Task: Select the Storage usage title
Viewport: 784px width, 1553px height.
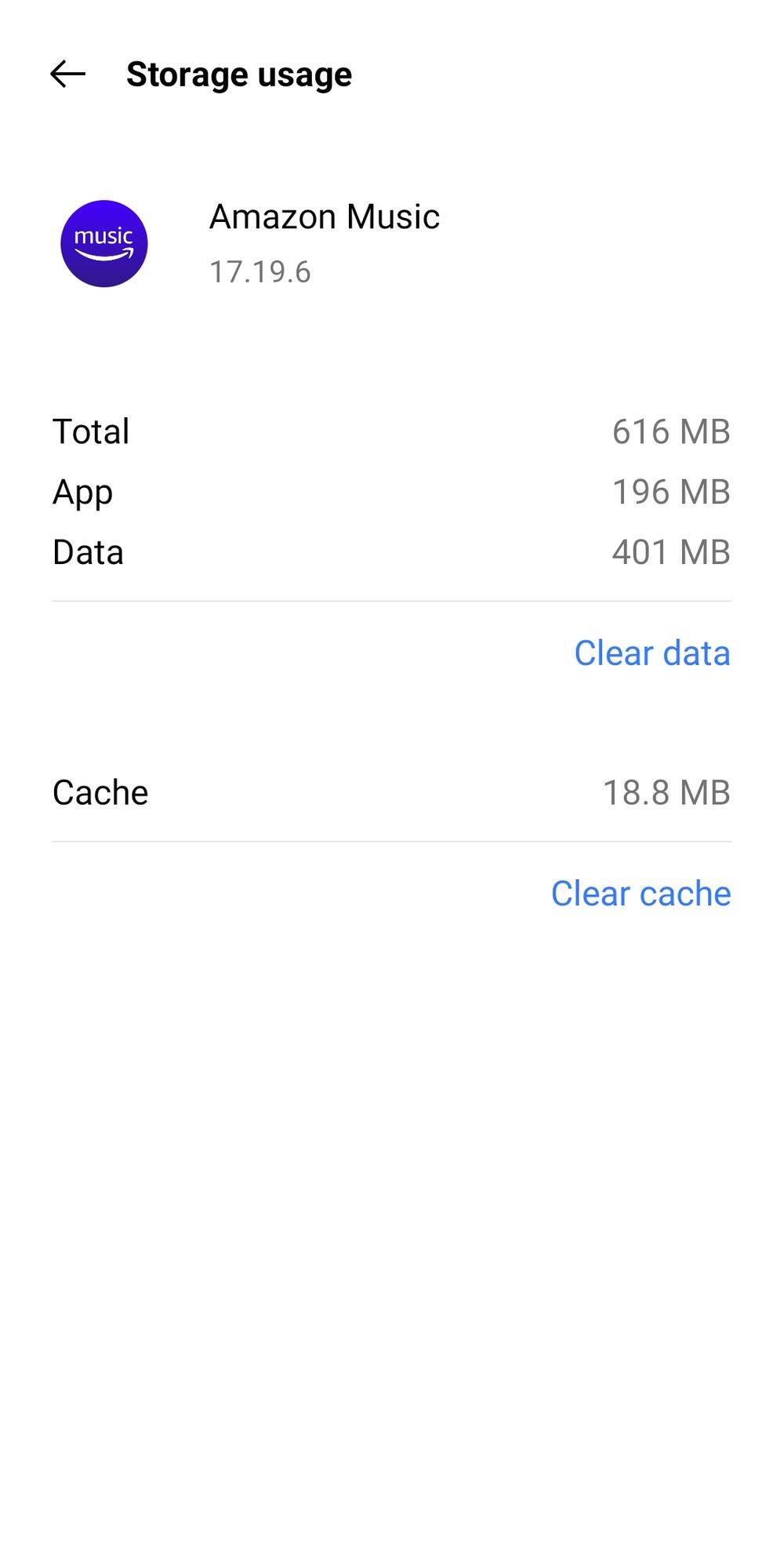Action: (x=238, y=75)
